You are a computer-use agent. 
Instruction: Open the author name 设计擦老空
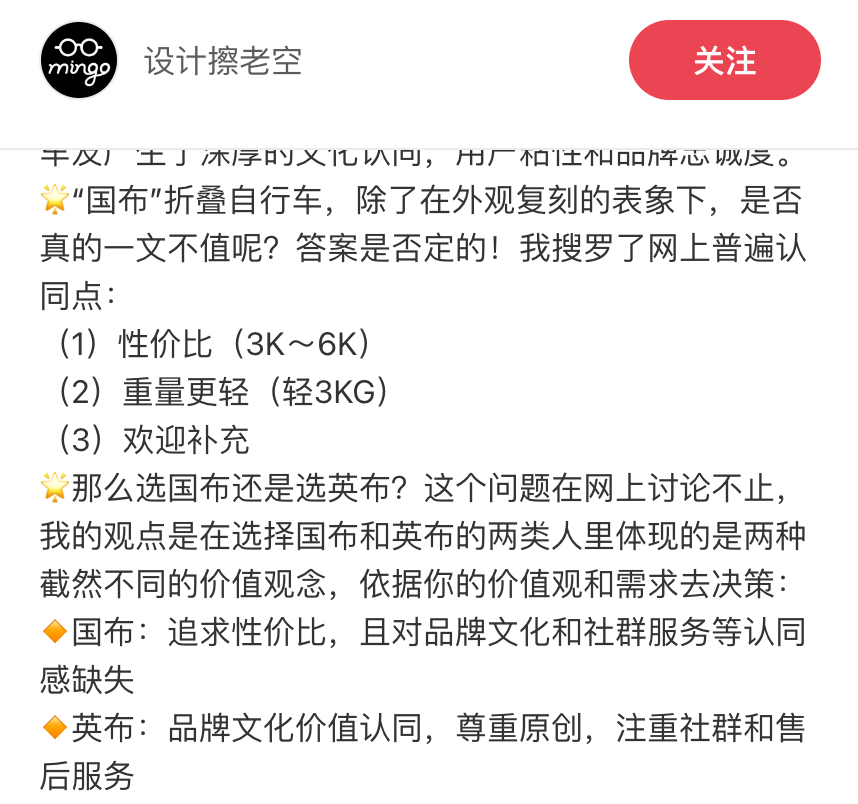coord(222,62)
